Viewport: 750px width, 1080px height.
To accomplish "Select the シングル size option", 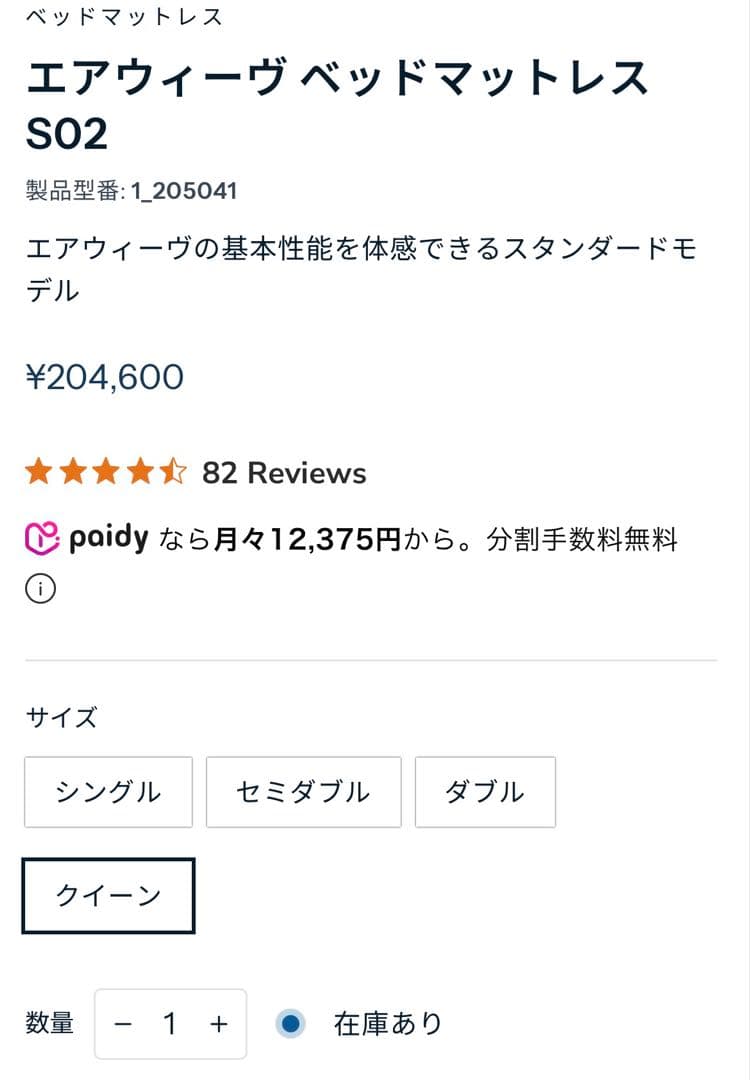I will (x=107, y=792).
